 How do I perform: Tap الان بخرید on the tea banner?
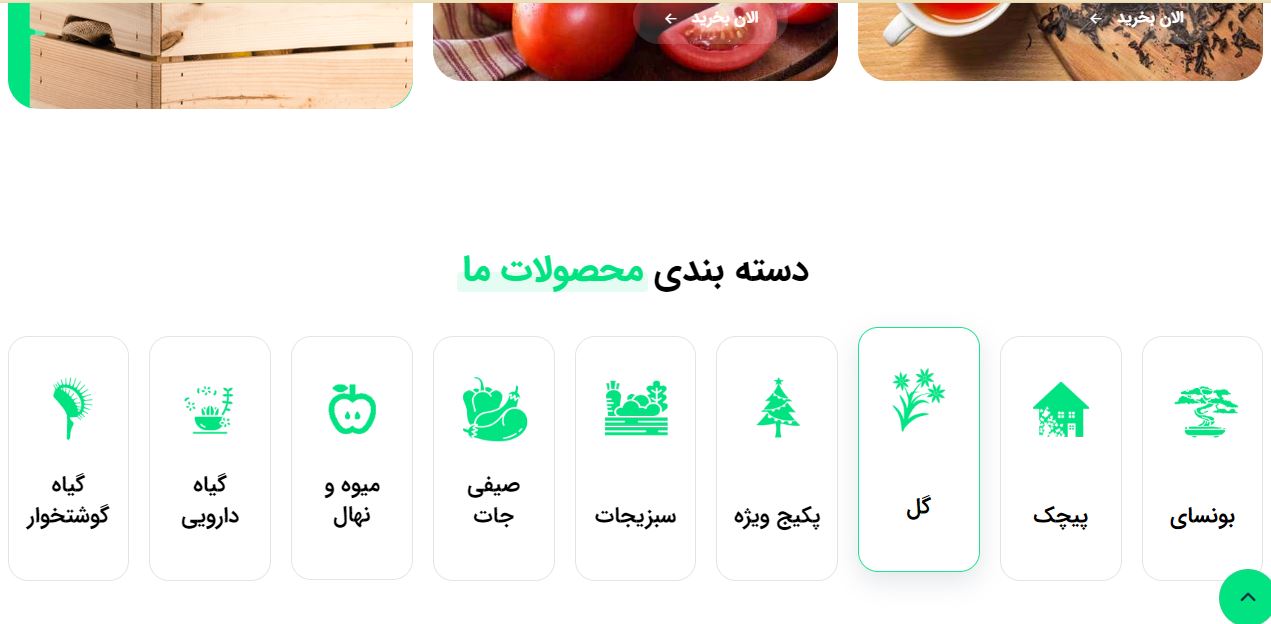coord(1136,18)
